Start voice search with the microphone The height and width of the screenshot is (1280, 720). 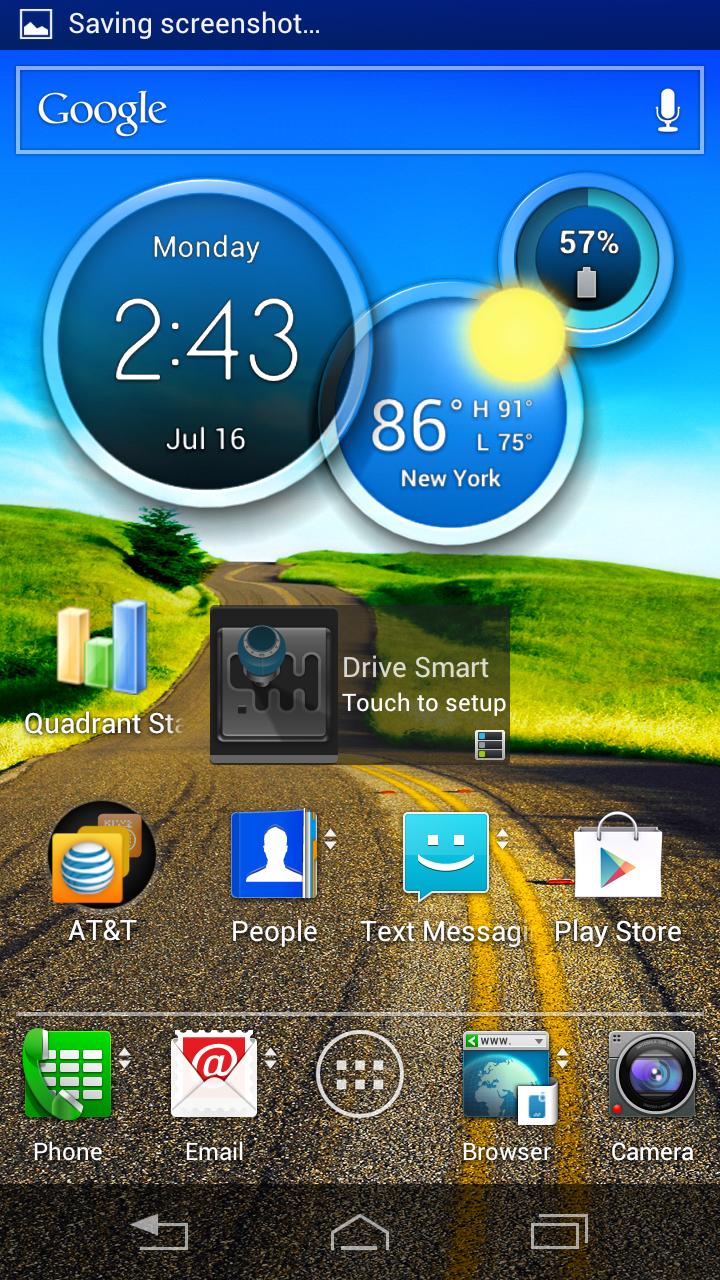pos(667,110)
